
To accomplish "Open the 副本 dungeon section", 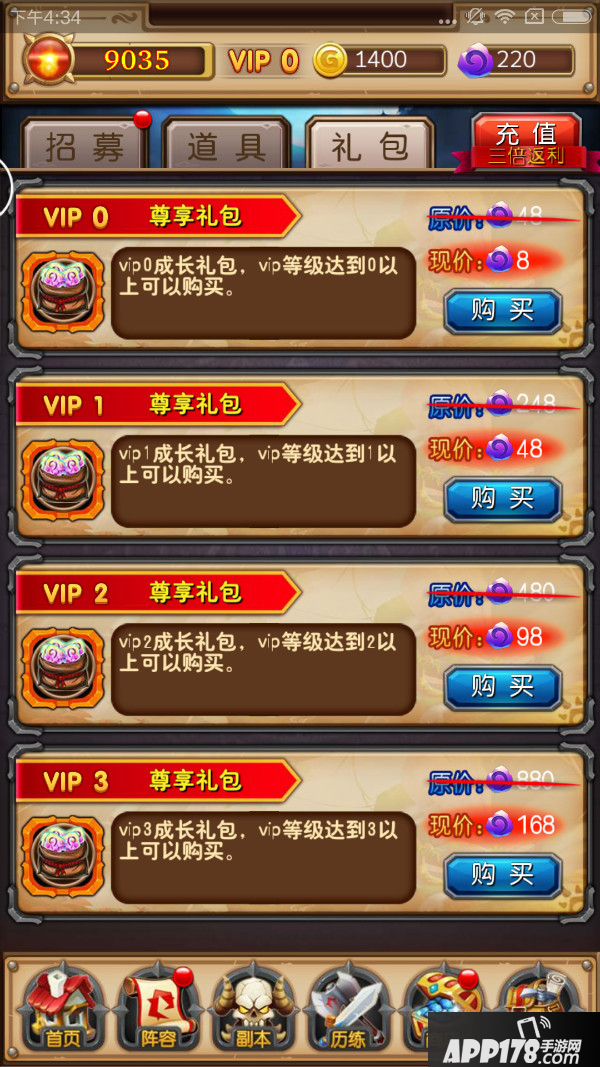I will (252, 1008).
